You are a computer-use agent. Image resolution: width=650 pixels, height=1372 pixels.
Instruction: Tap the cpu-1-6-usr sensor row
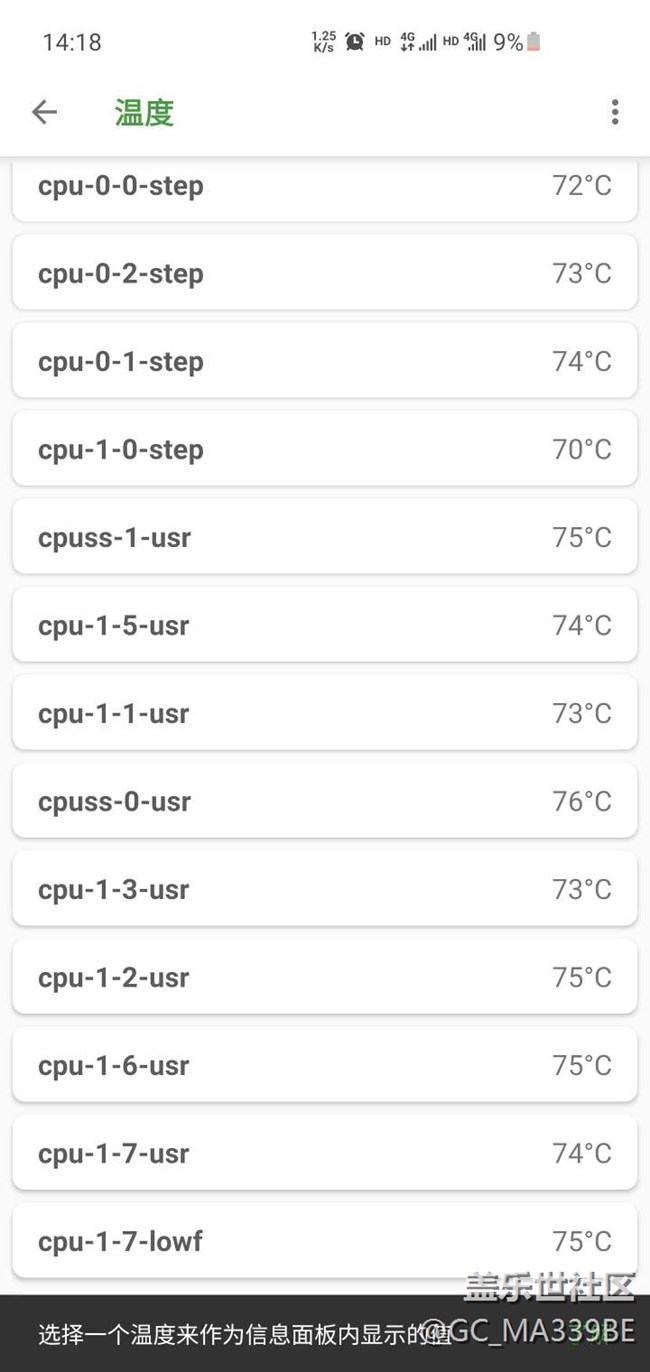324,1065
